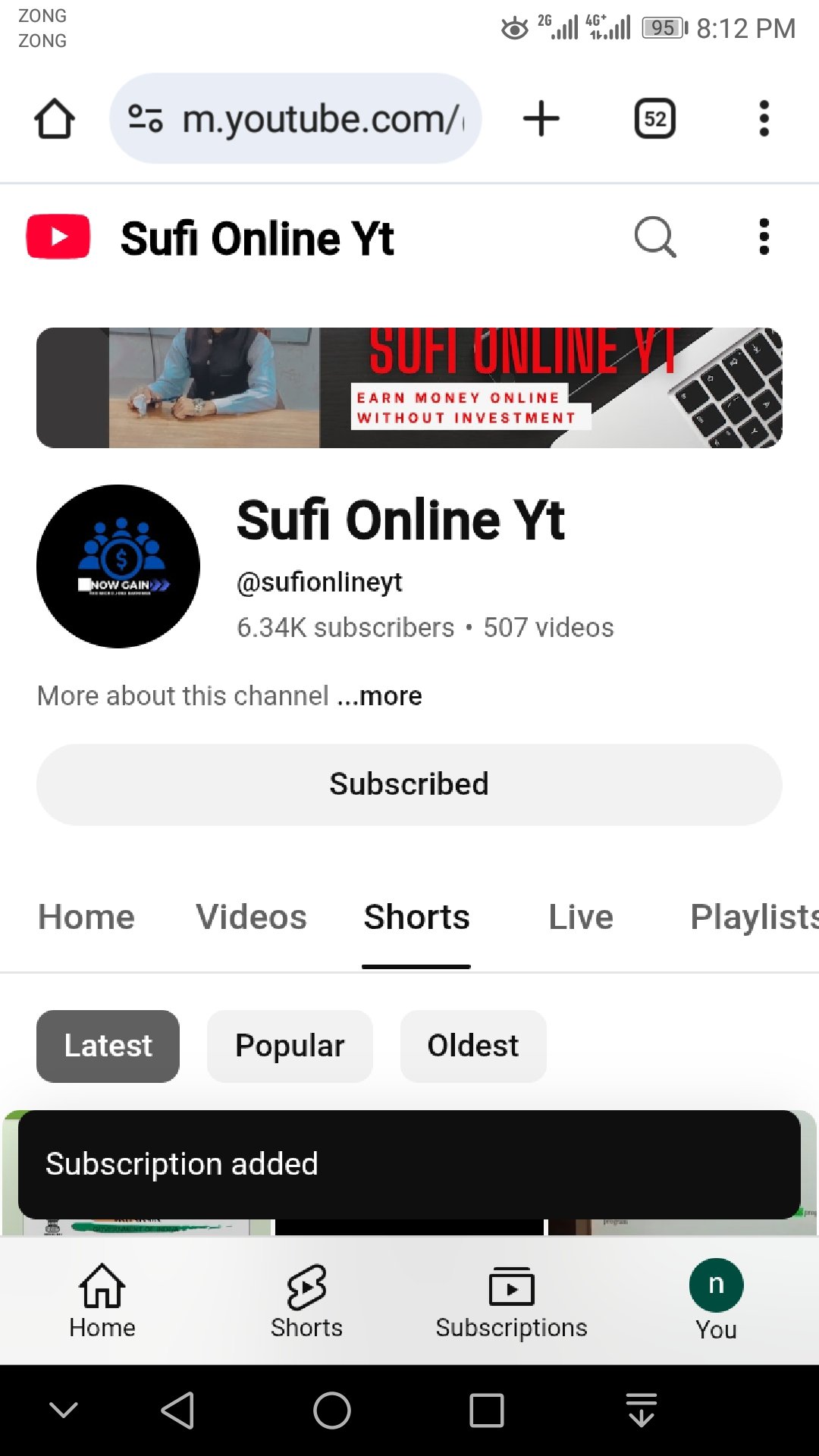Tap the system back button
This screenshot has width=819, height=1456.
[x=178, y=1410]
